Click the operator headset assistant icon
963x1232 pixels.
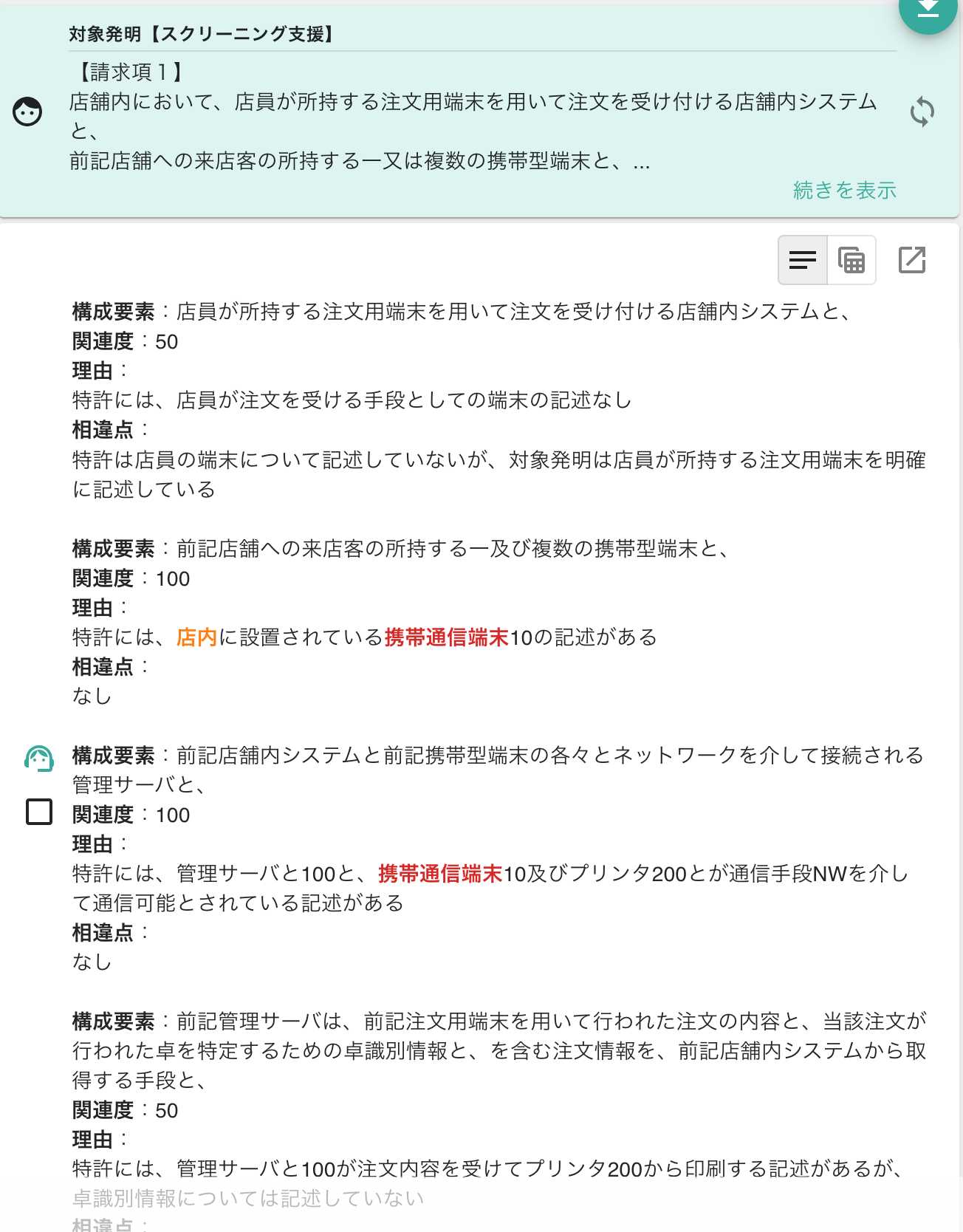click(x=38, y=759)
